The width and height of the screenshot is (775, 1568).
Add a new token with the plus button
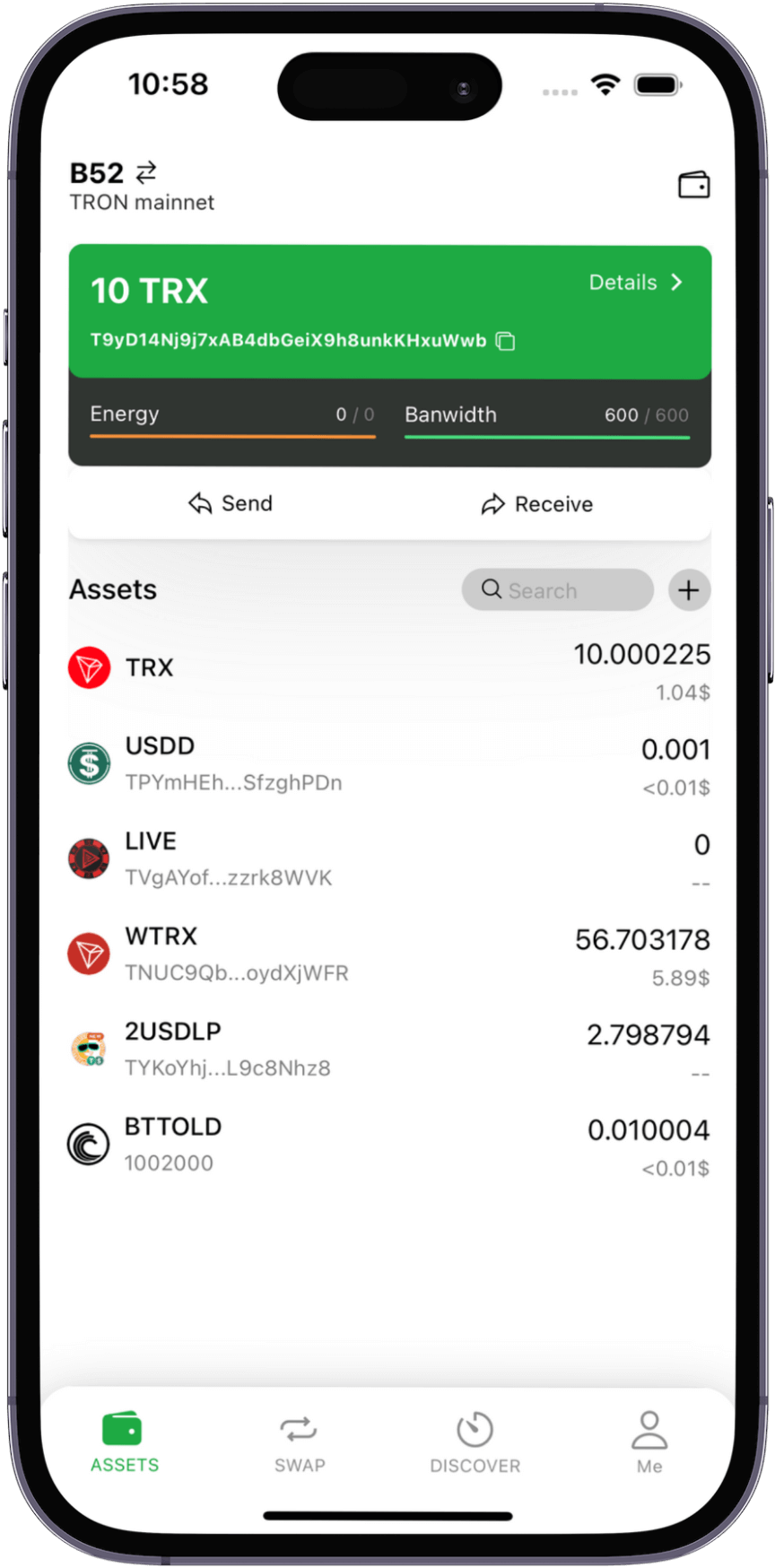(x=689, y=589)
